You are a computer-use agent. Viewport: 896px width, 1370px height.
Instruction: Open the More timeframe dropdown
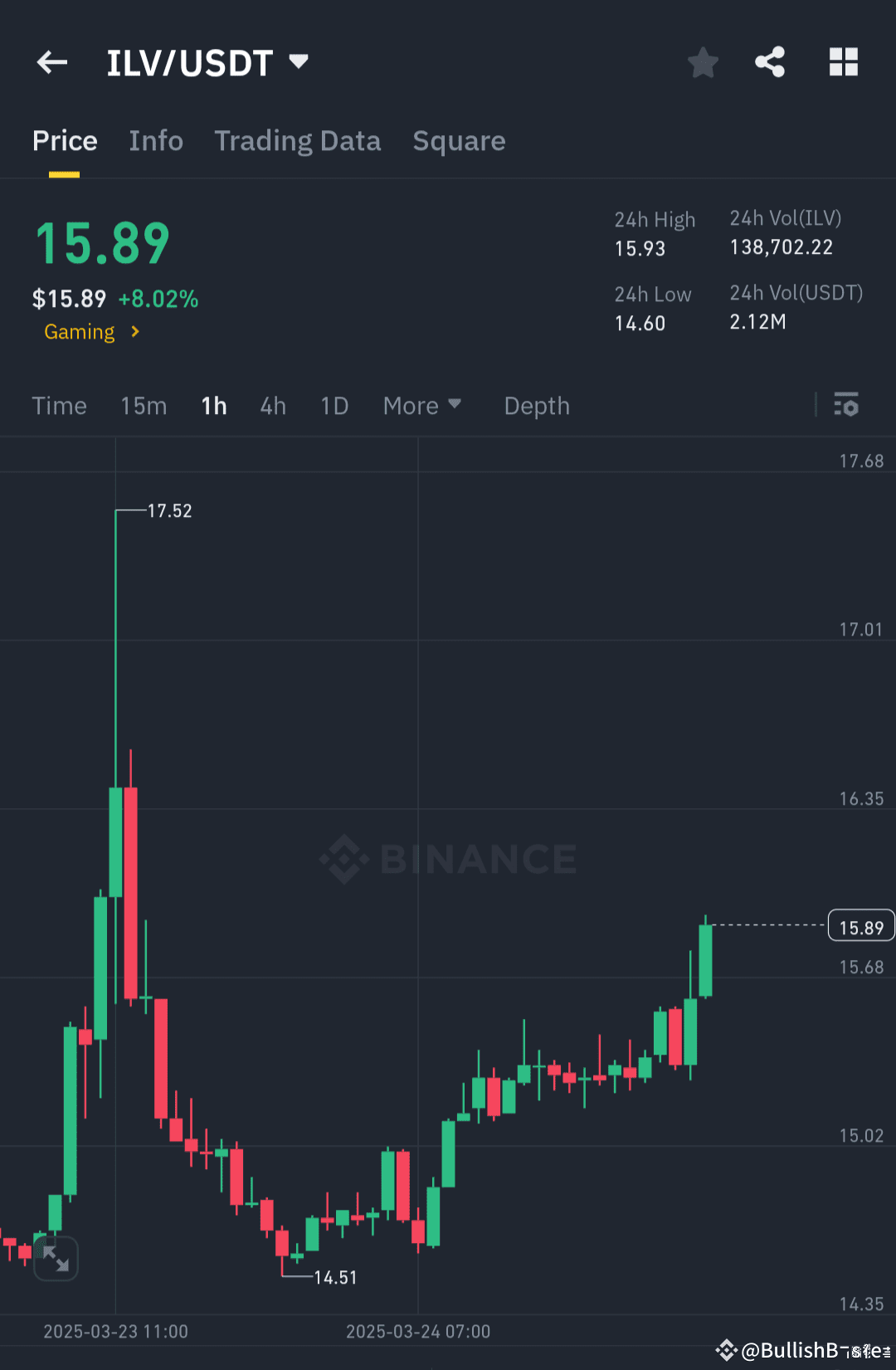tap(421, 406)
